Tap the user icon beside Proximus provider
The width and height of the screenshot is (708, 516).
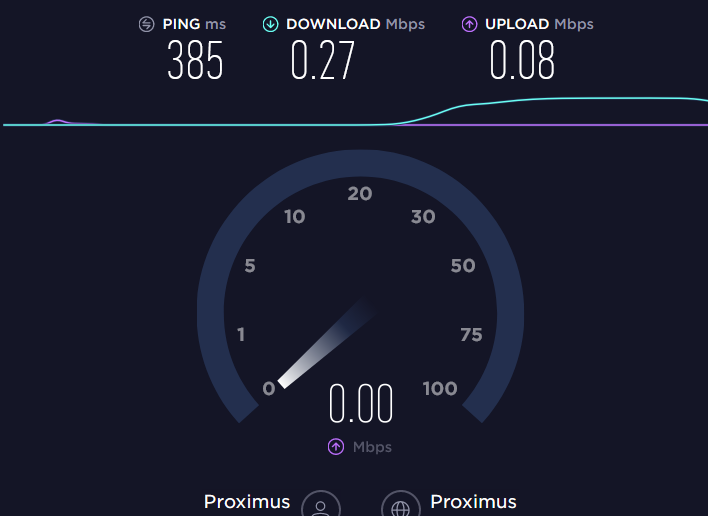point(321,507)
